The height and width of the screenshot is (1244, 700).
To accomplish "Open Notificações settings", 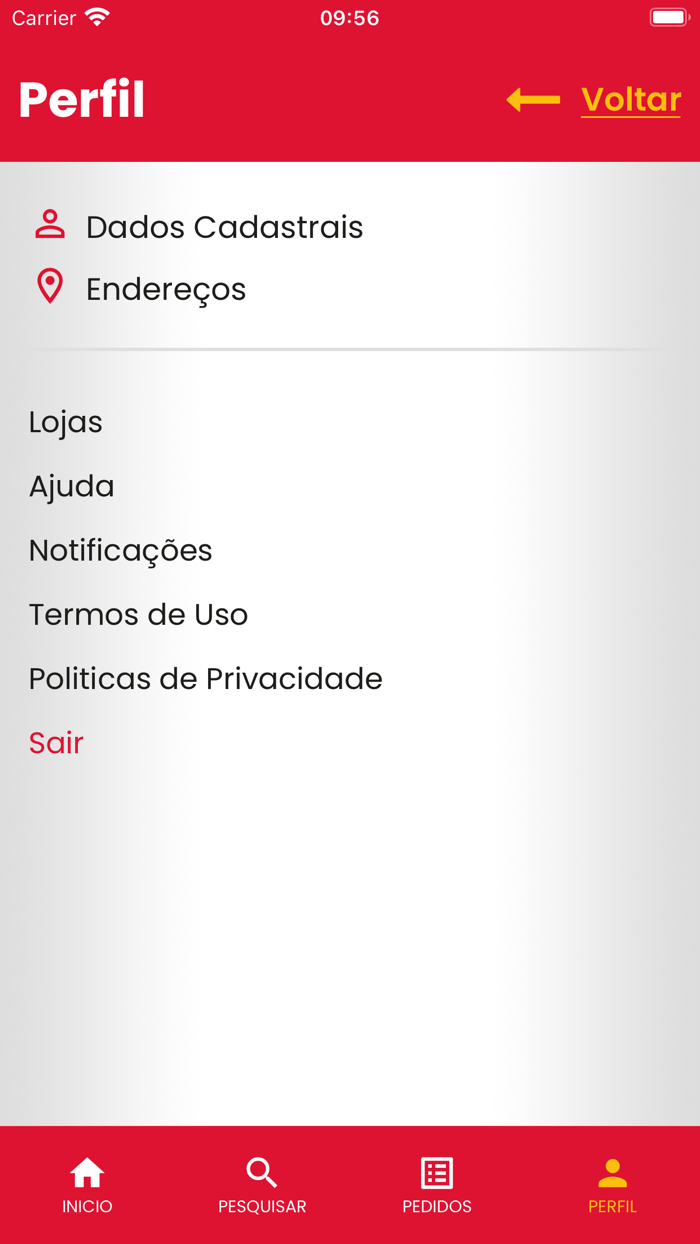I will click(121, 550).
